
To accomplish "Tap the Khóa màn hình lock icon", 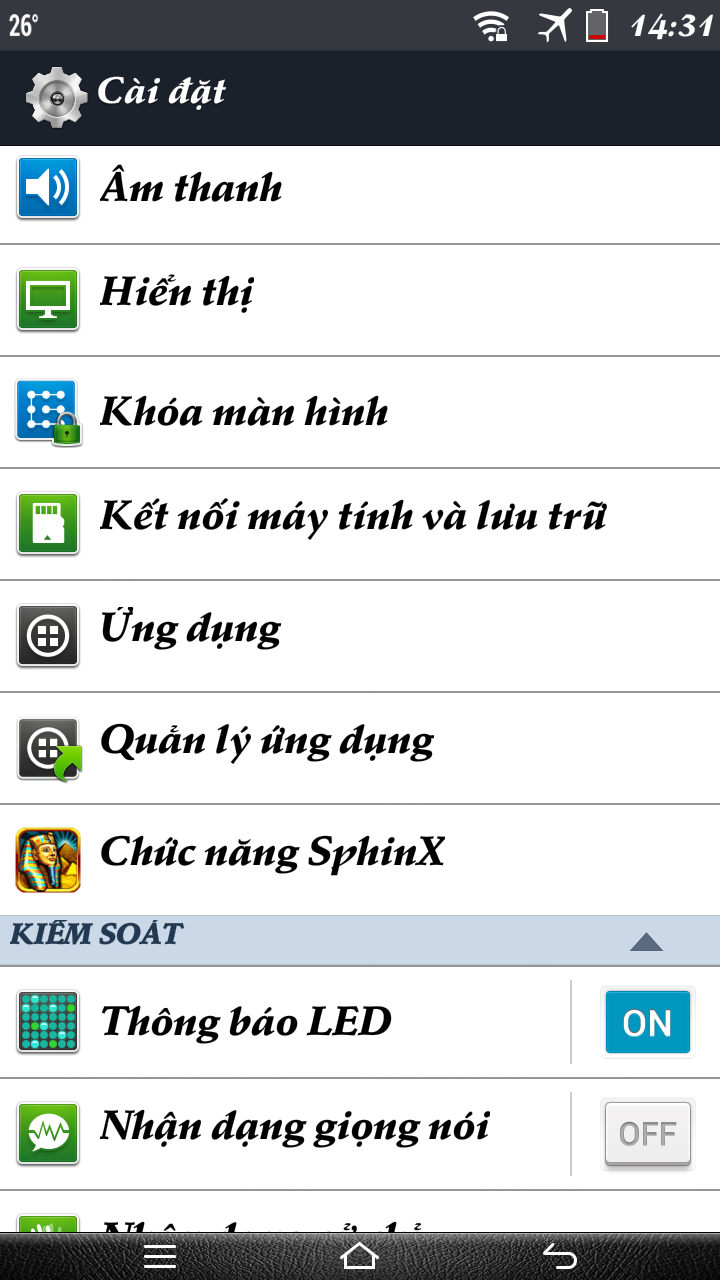I will point(47,411).
